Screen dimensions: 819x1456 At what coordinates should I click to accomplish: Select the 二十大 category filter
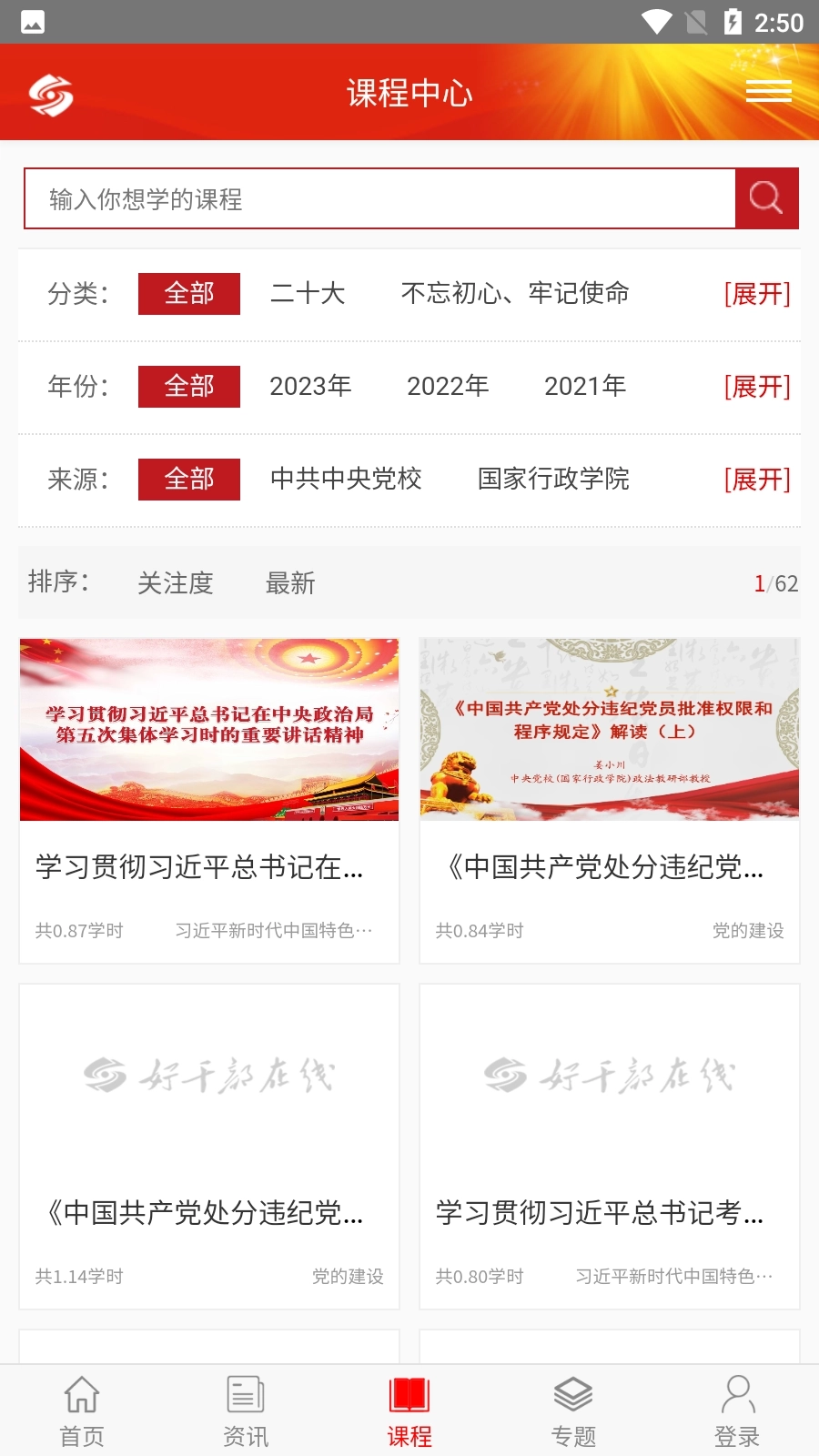308,293
